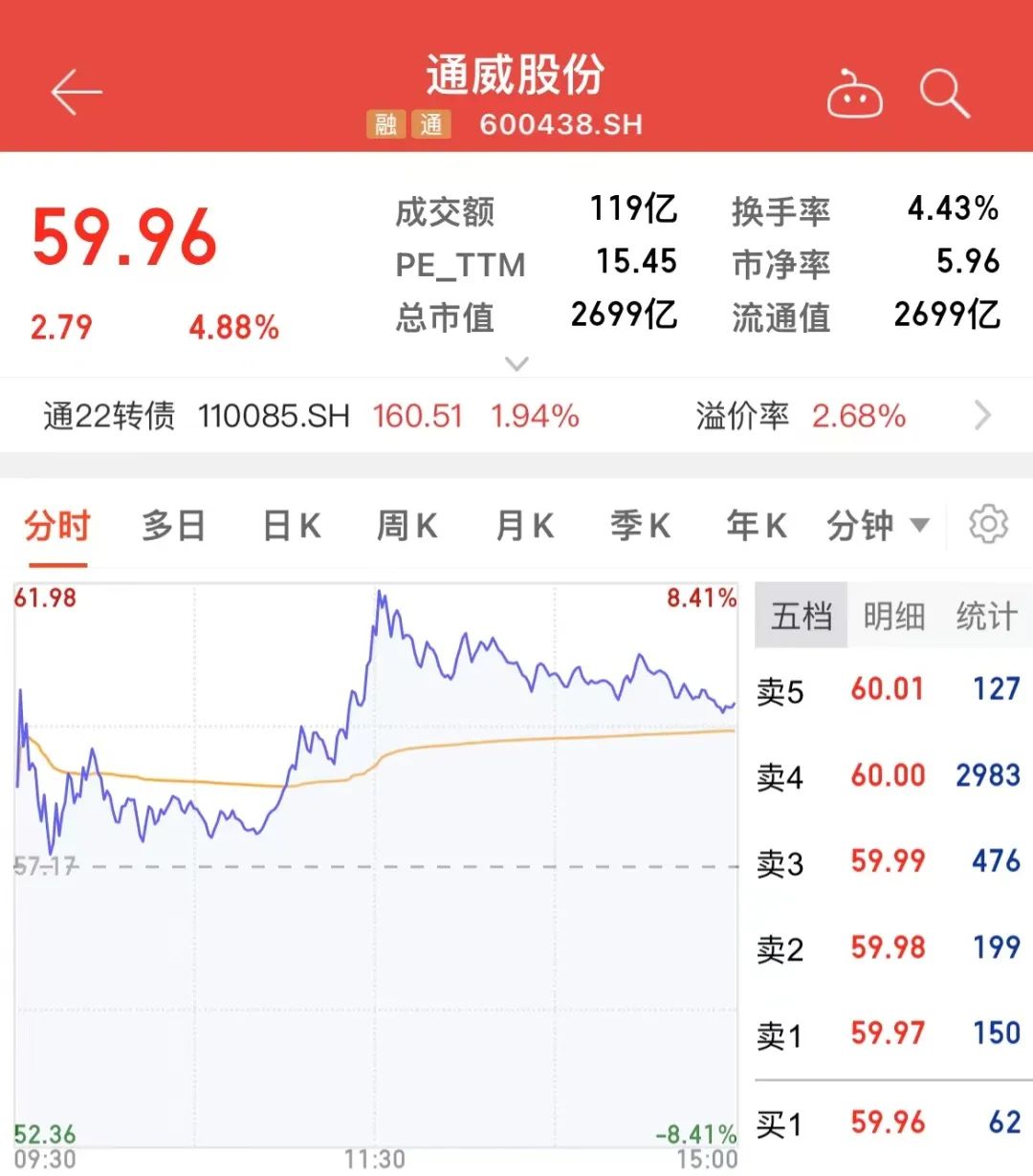Go back using the top arrow

point(77,93)
